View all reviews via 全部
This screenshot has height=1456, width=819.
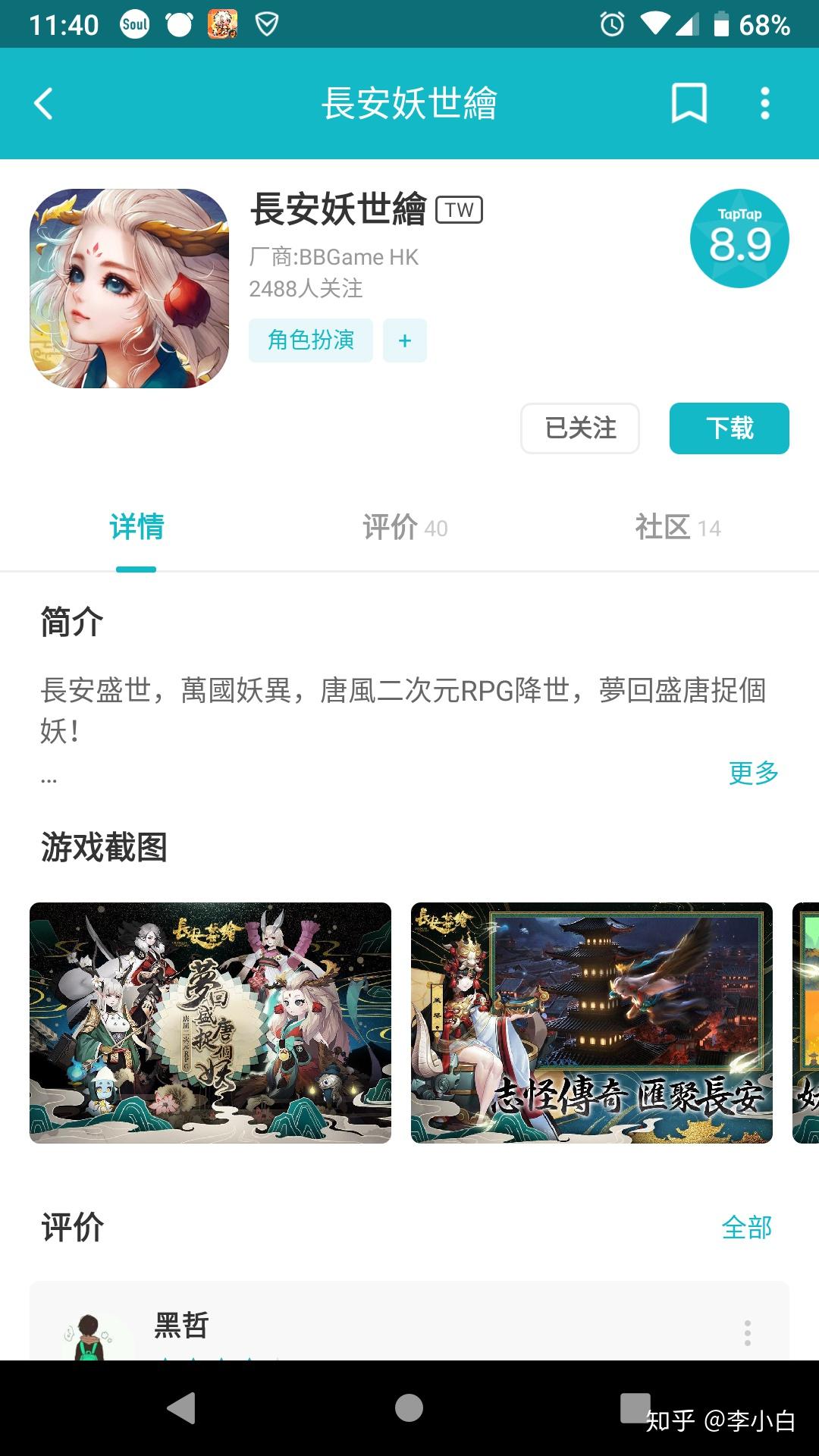click(746, 1228)
